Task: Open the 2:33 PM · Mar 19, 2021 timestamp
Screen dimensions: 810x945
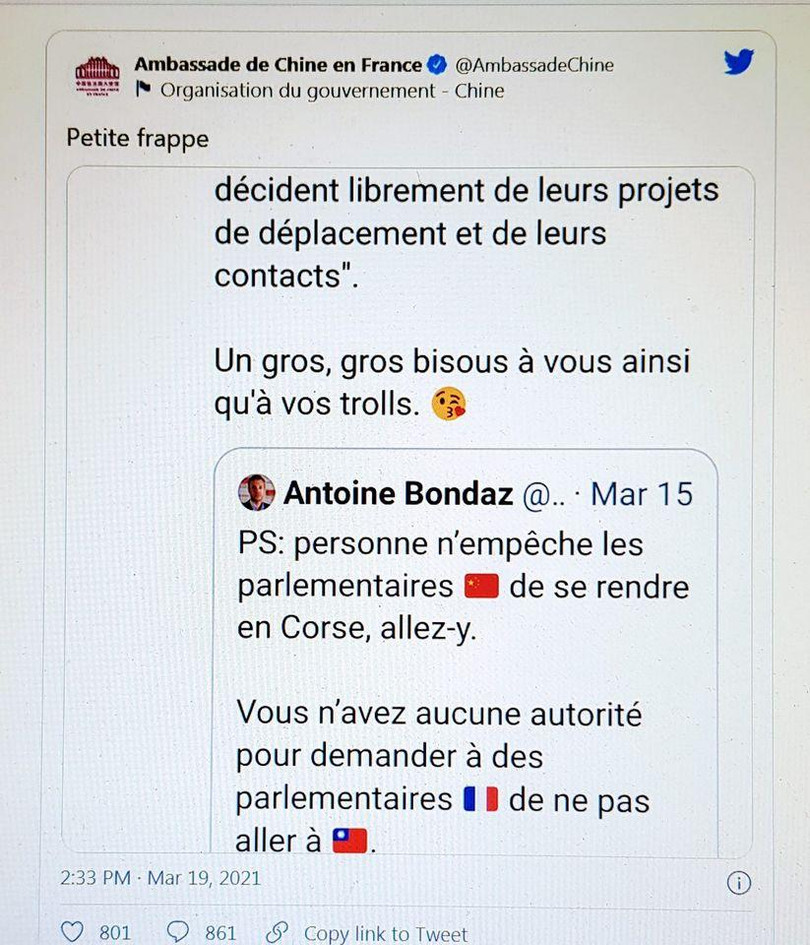Action: pyautogui.click(x=160, y=878)
